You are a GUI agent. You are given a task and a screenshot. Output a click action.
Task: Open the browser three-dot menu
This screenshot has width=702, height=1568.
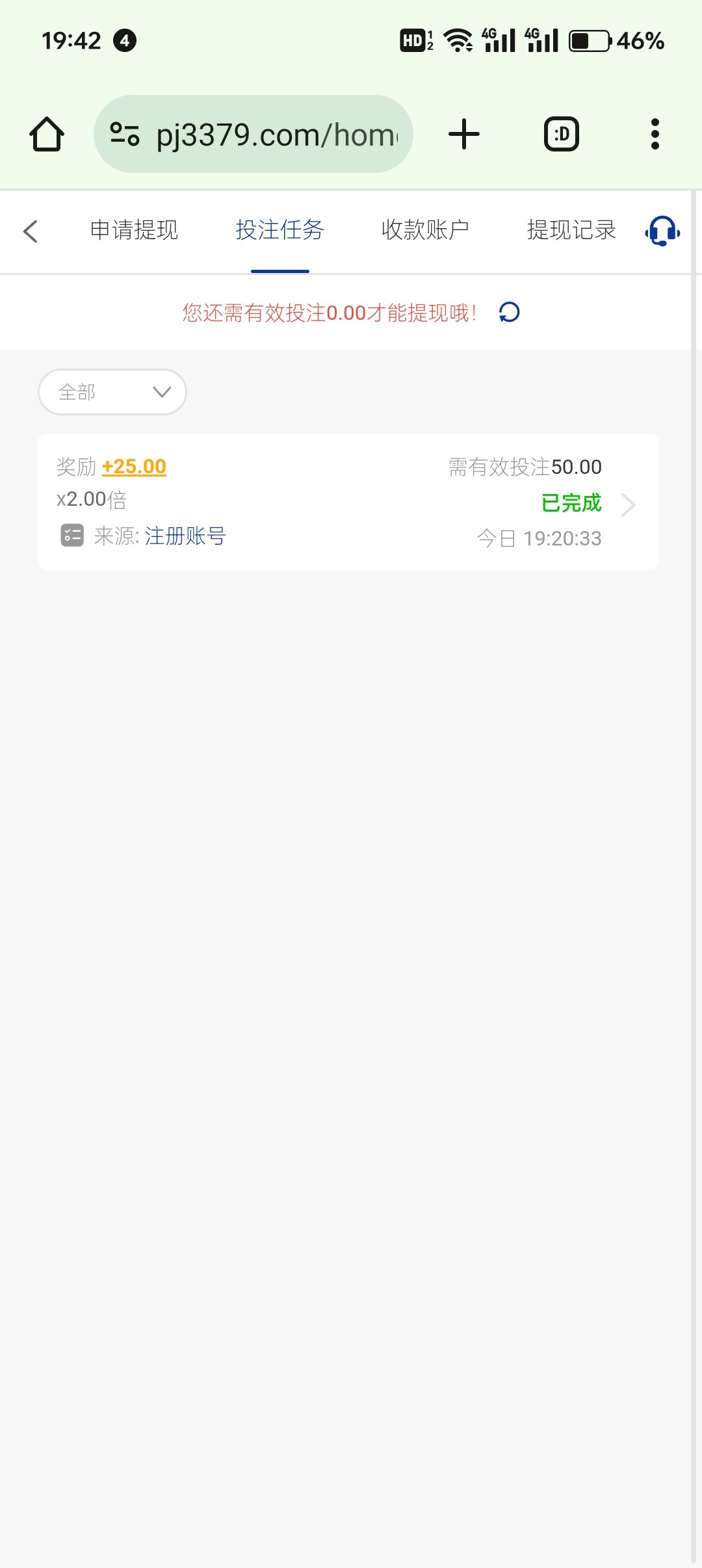point(655,135)
